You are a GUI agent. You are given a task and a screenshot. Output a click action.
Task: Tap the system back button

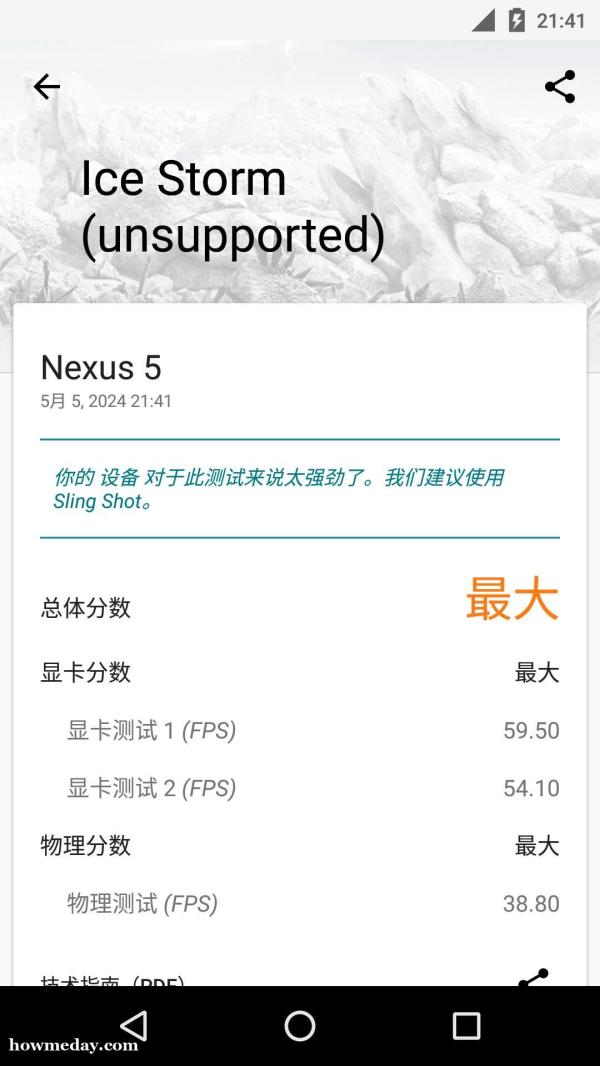[133, 1025]
